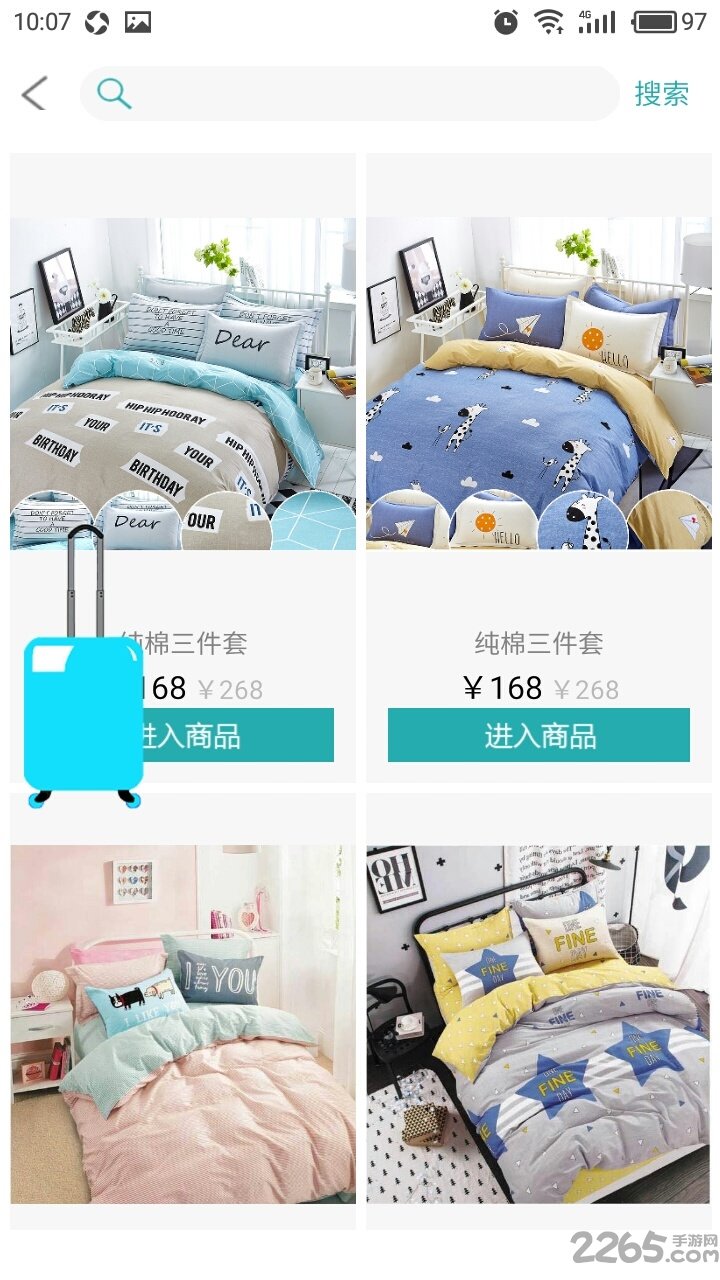Open the yellow FINE star bedding thumbnail
Viewport: 720px width, 1280px height.
(540, 1020)
